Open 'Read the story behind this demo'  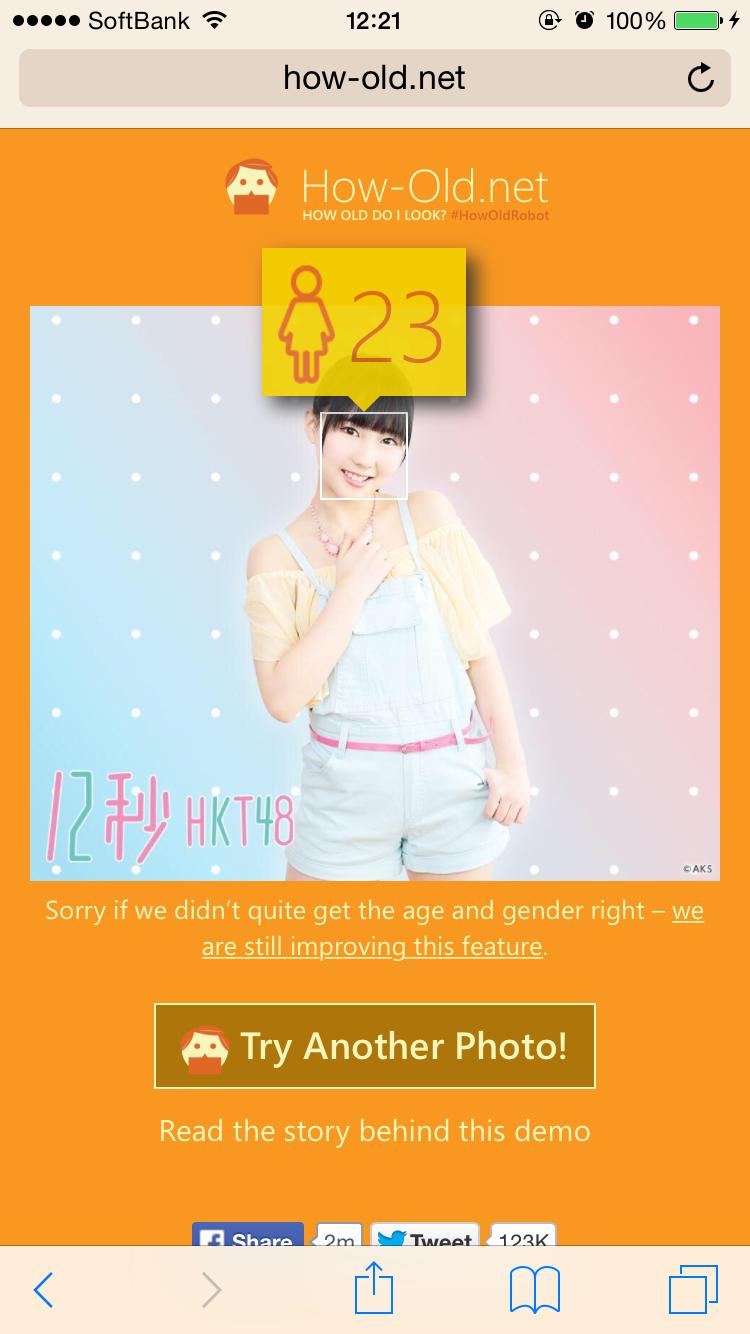click(375, 1131)
